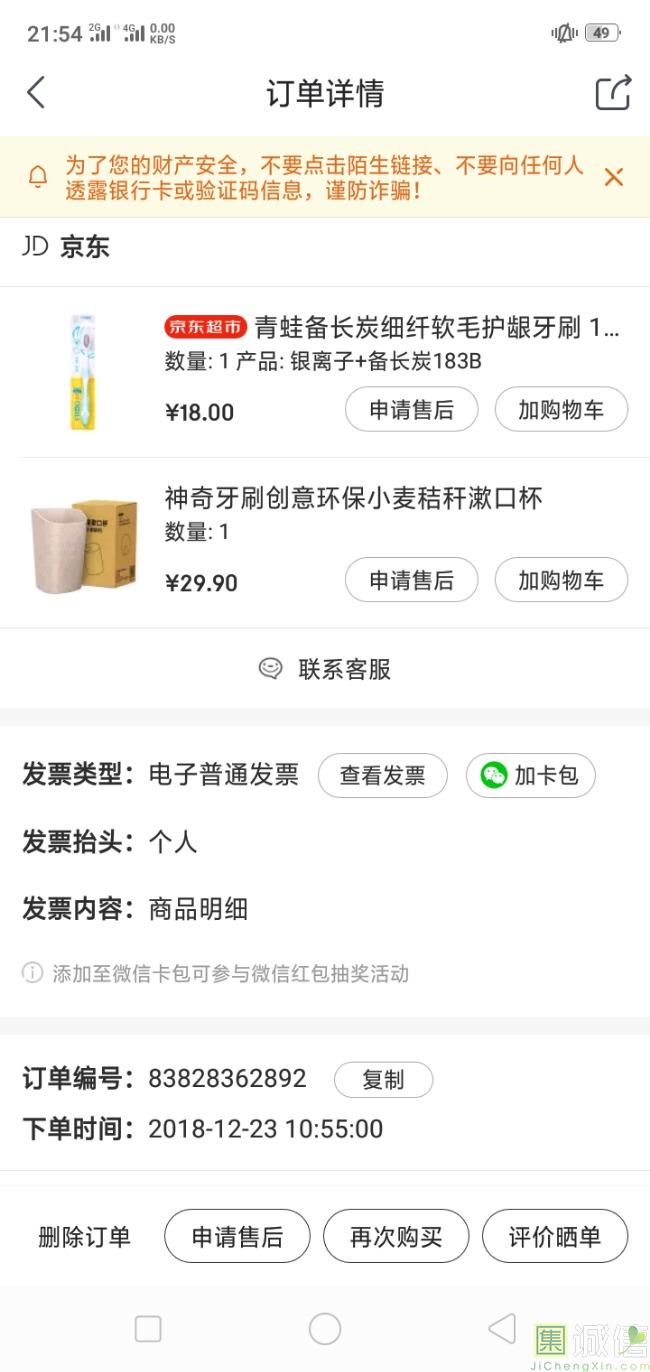The height and width of the screenshot is (1372, 650).
Task: Write a review via 评价晒单
Action: pos(555,1237)
